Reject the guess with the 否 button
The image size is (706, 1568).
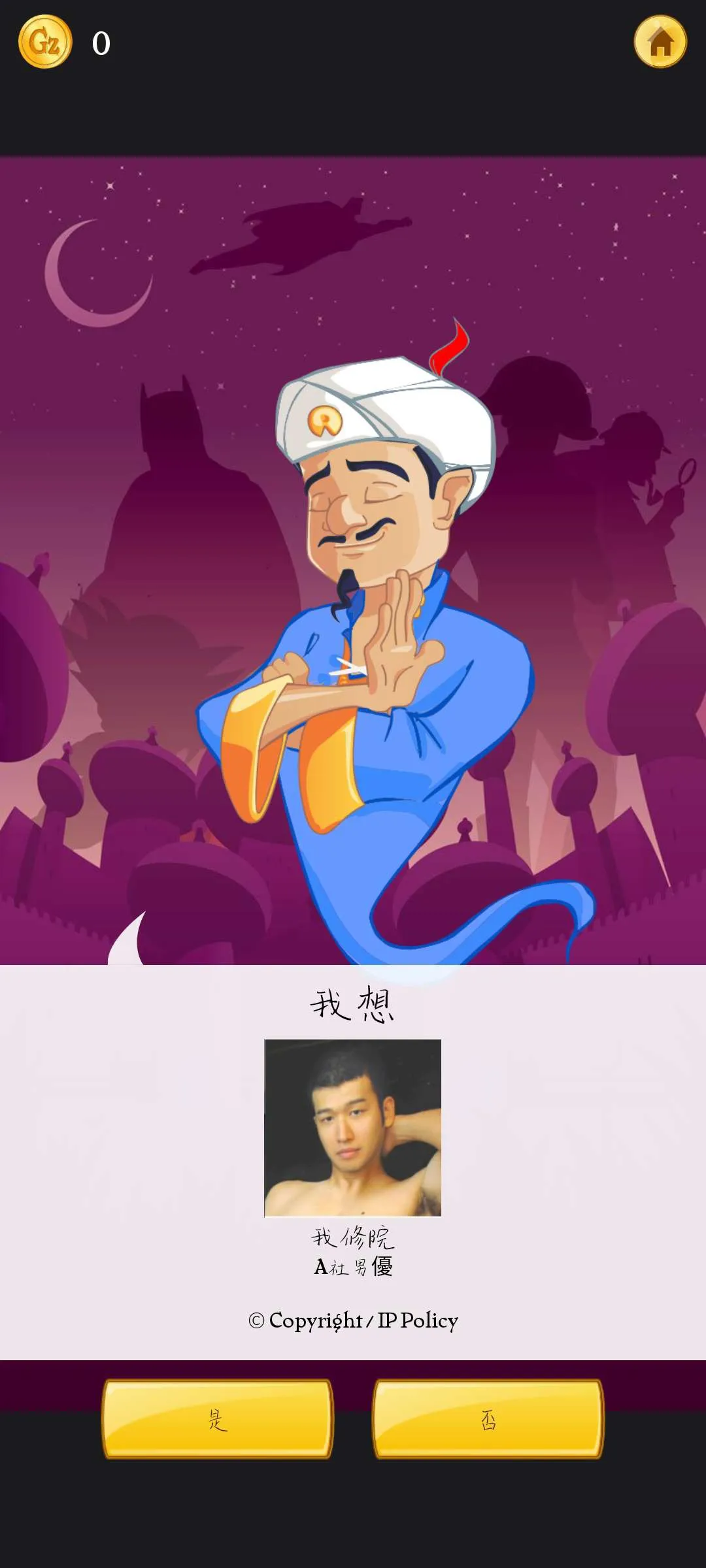(488, 1418)
